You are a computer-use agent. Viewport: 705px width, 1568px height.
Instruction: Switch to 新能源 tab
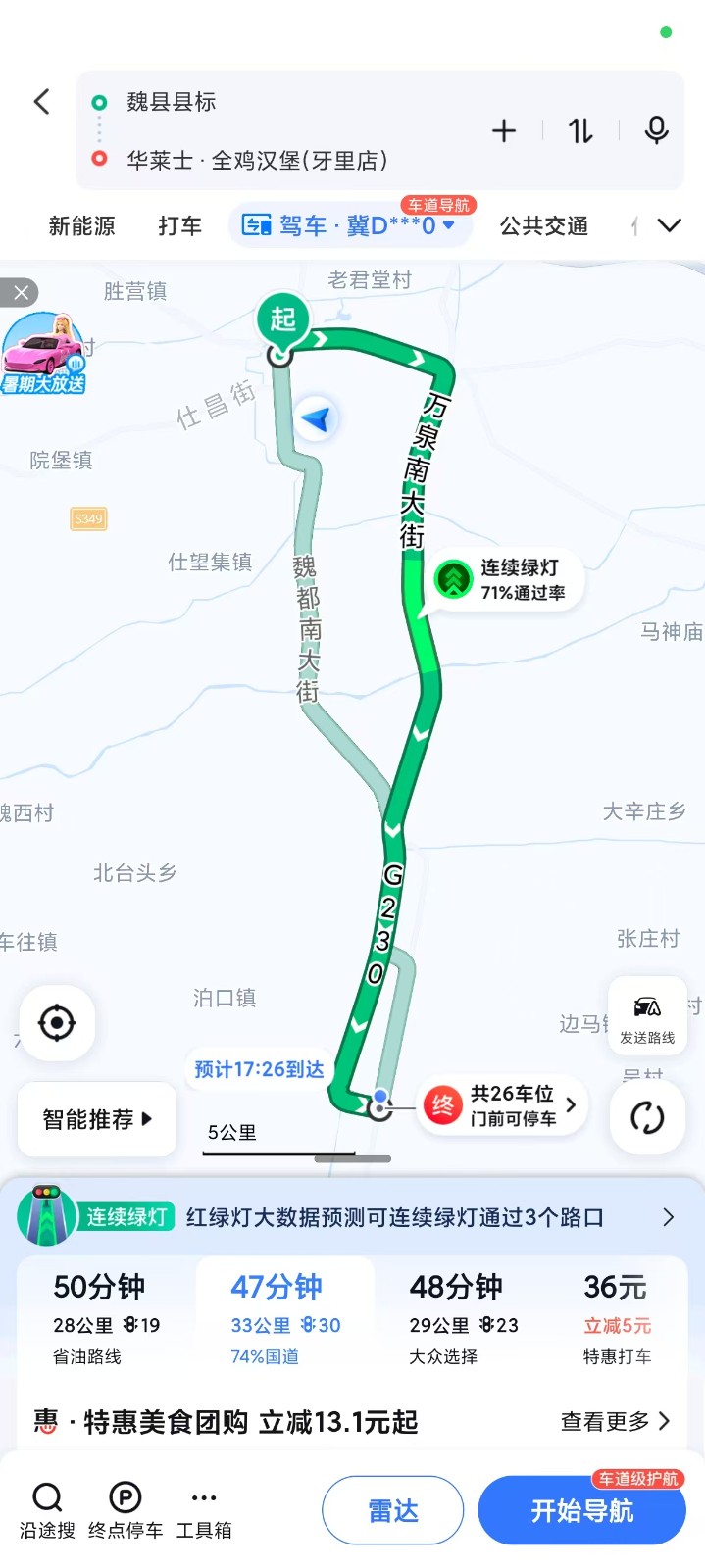(82, 226)
